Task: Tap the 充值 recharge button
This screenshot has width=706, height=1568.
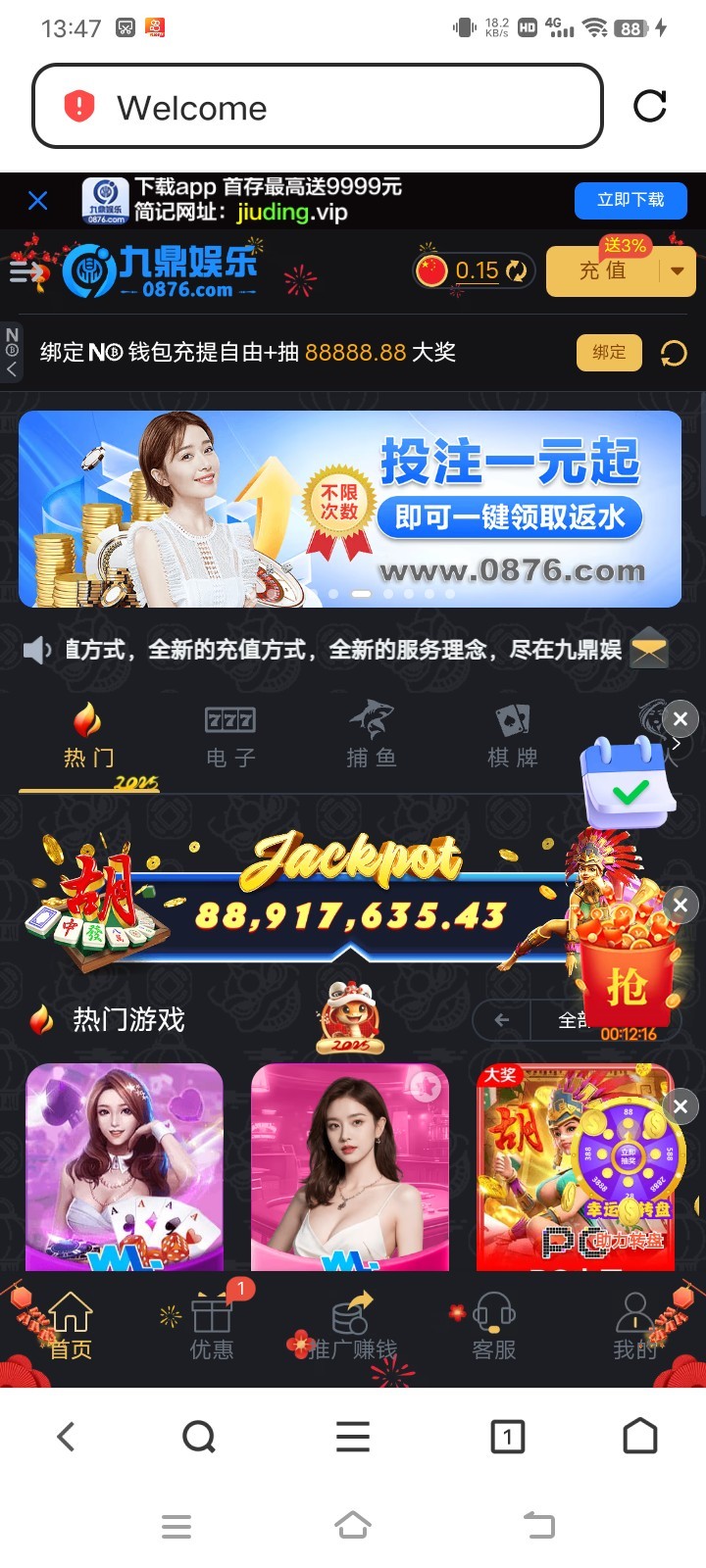Action: pyautogui.click(x=603, y=270)
